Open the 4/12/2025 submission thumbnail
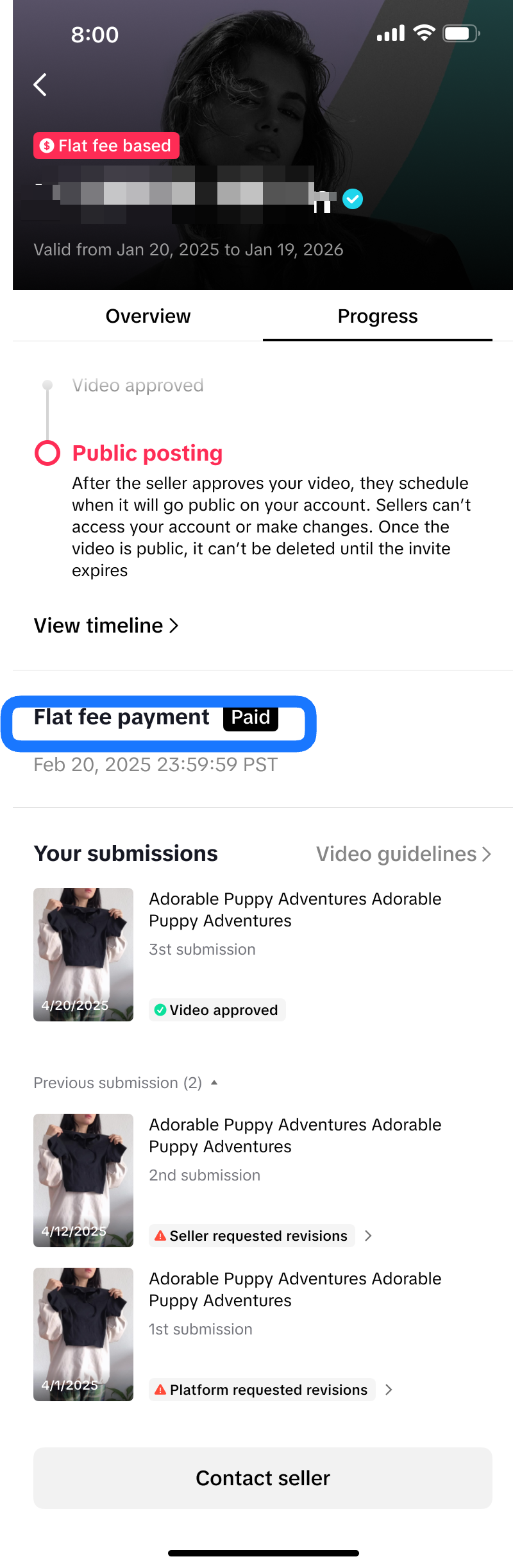 click(83, 1180)
